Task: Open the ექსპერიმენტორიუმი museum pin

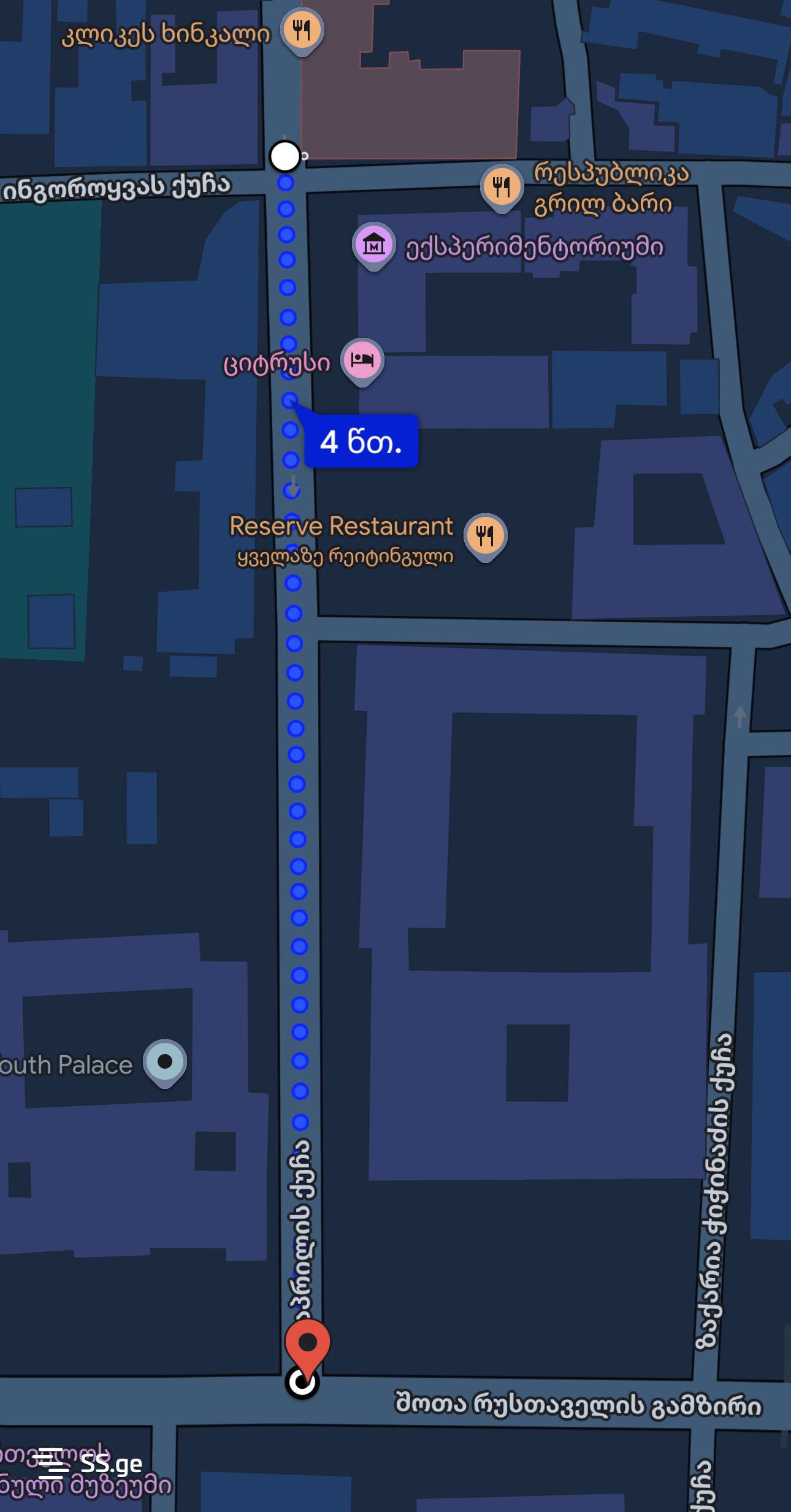Action: pos(373,246)
